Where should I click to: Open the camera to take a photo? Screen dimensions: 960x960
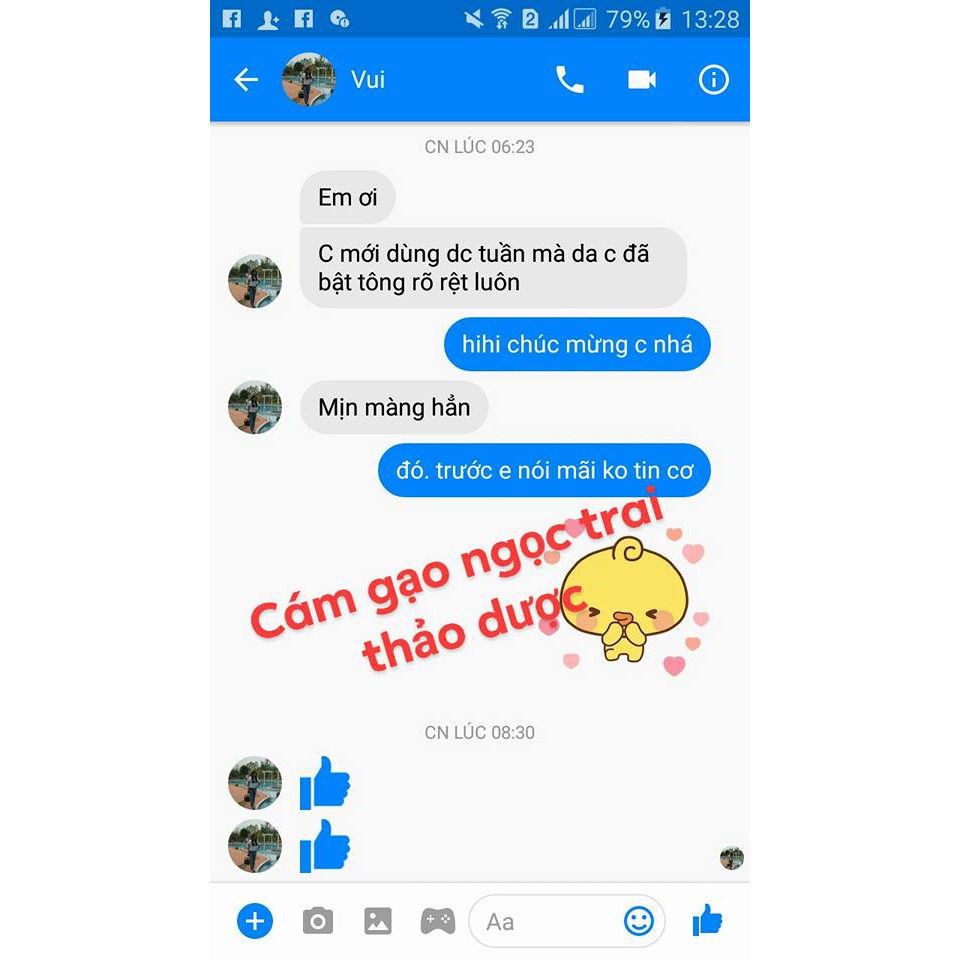pos(318,921)
